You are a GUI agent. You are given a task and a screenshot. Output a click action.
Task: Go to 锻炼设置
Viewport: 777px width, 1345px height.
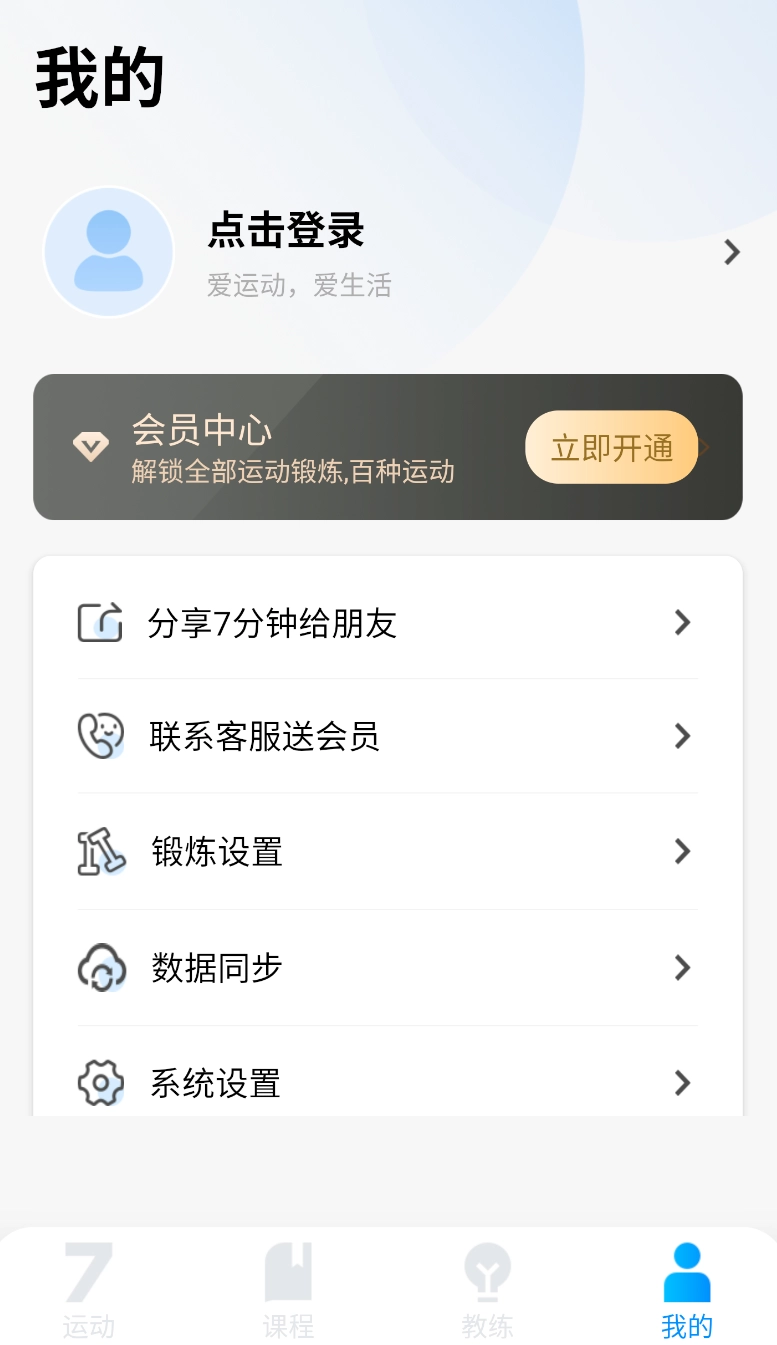click(x=387, y=852)
